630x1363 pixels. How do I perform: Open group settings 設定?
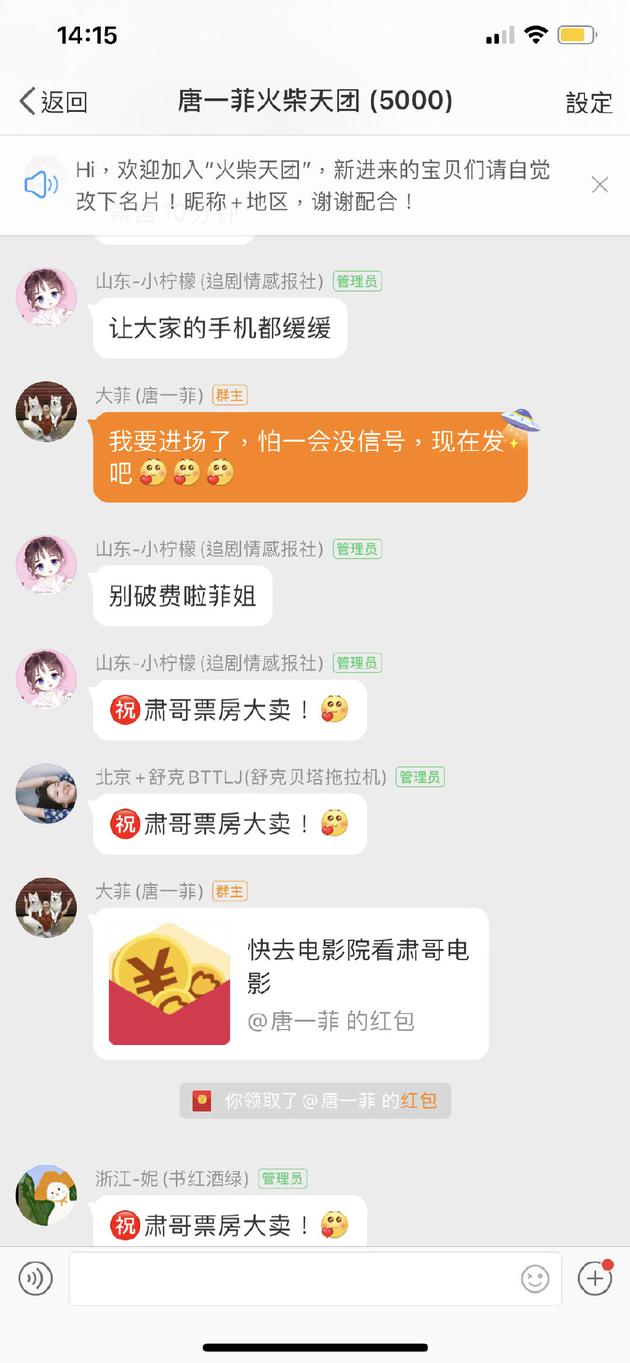click(588, 102)
